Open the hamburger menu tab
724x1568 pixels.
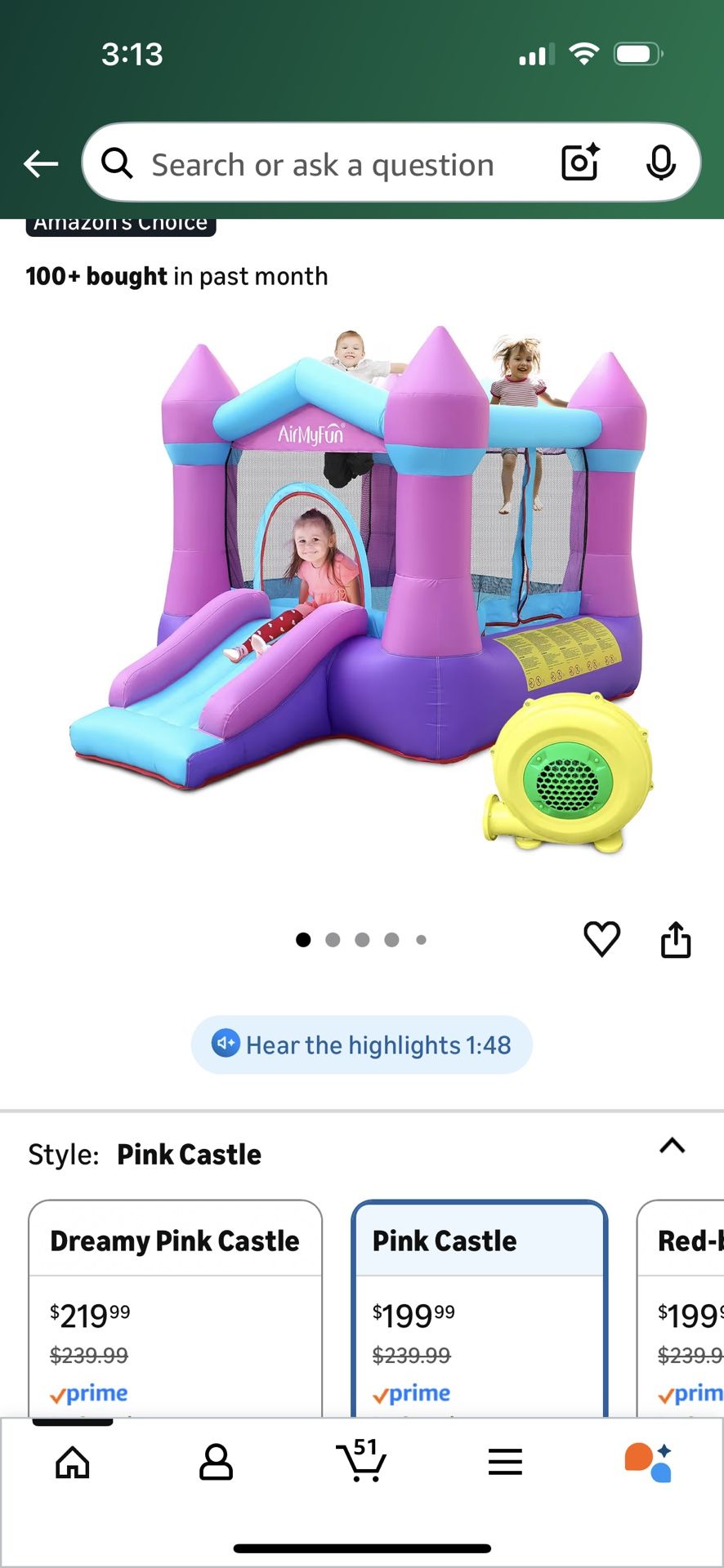pyautogui.click(x=505, y=1462)
